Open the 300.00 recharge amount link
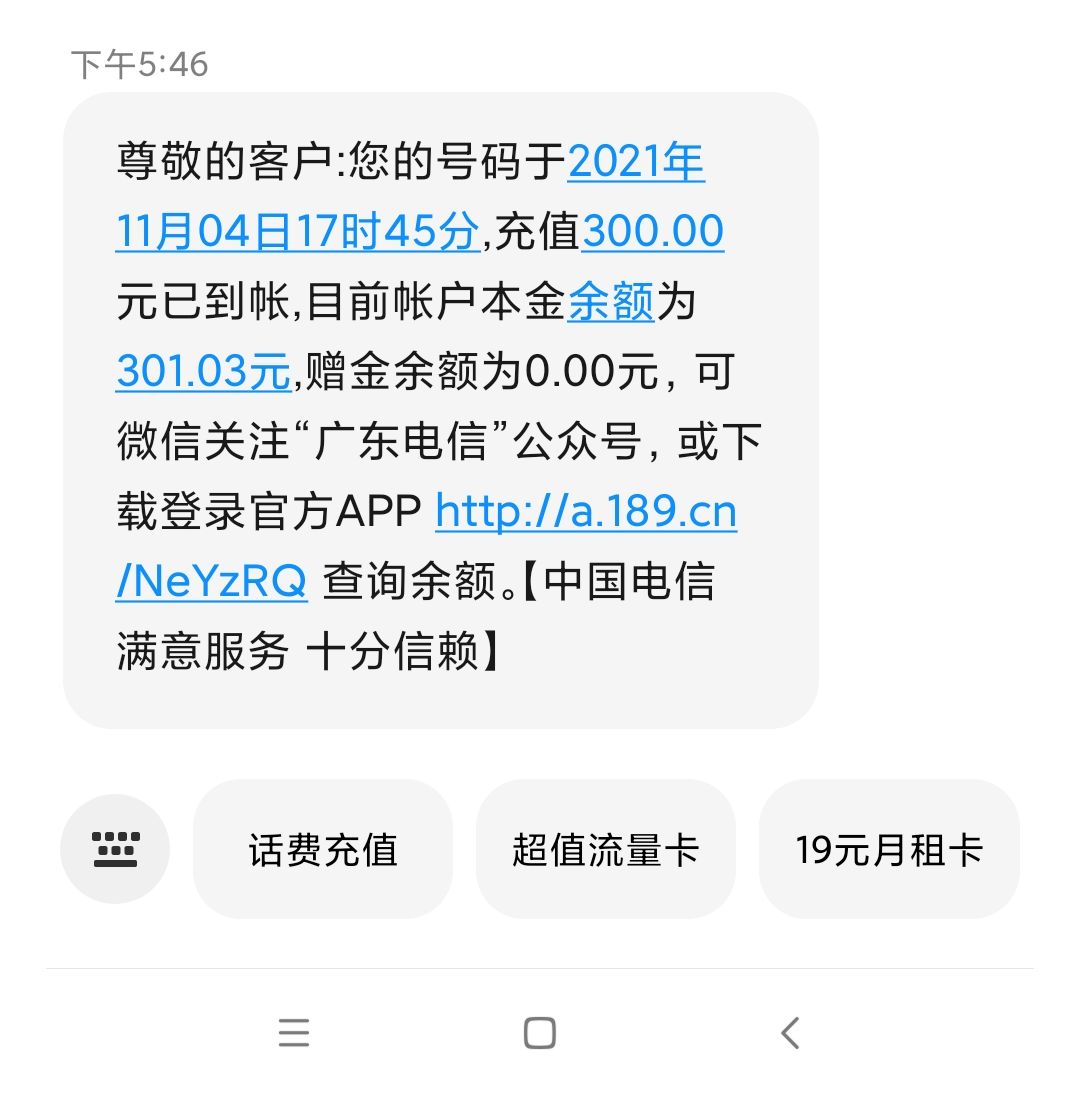1080x1098 pixels. pos(652,231)
